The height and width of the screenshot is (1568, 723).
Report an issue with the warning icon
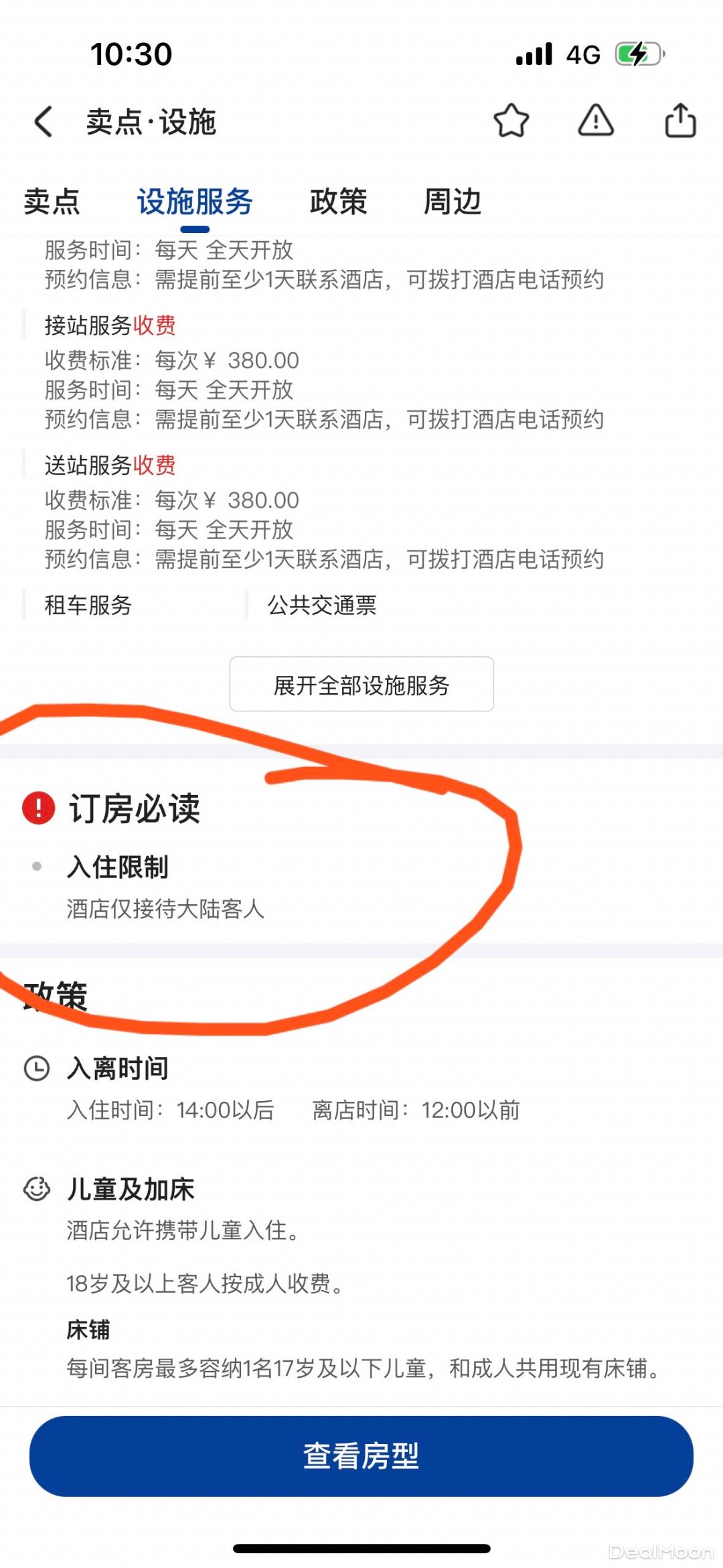tap(595, 121)
